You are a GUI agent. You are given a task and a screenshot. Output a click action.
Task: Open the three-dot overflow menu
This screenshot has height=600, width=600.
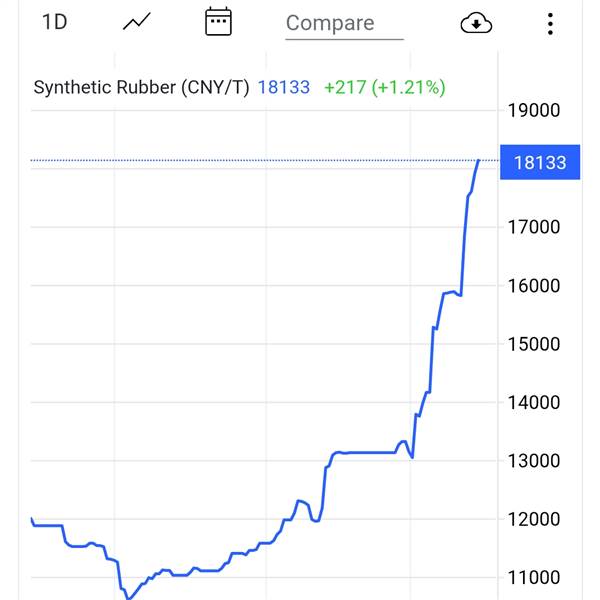[550, 24]
